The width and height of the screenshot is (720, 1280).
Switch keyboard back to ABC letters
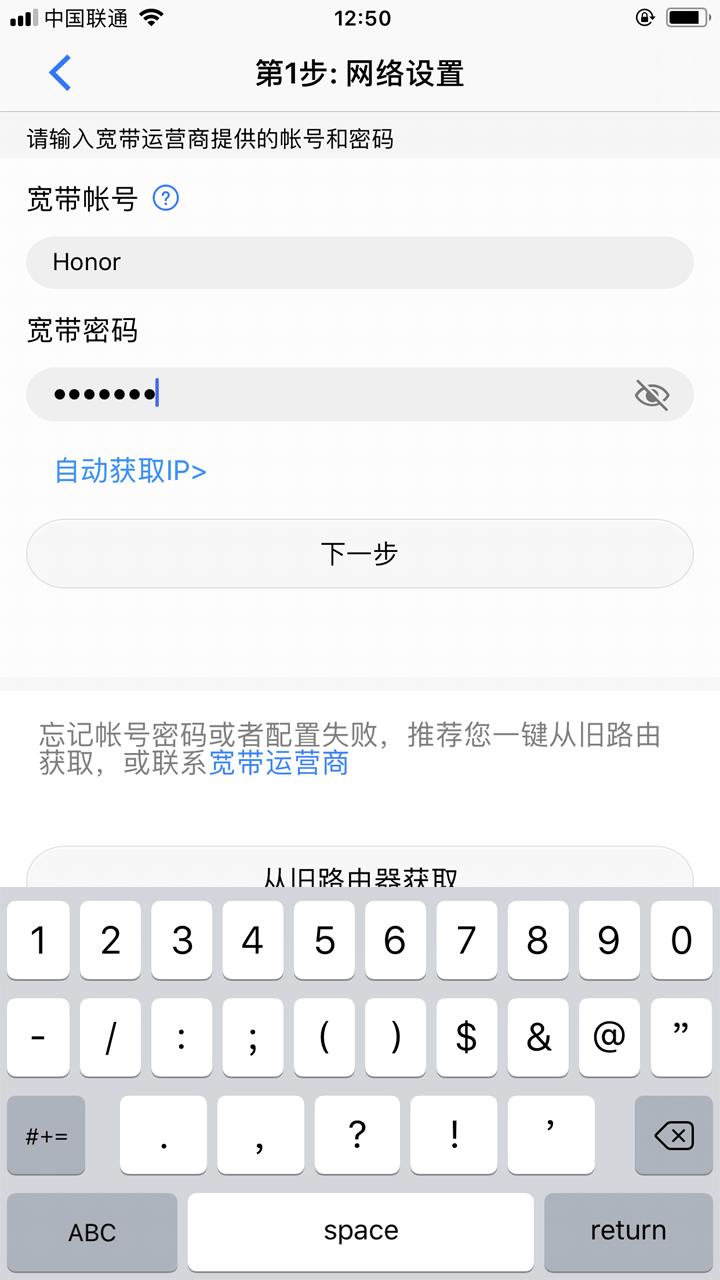90,1231
